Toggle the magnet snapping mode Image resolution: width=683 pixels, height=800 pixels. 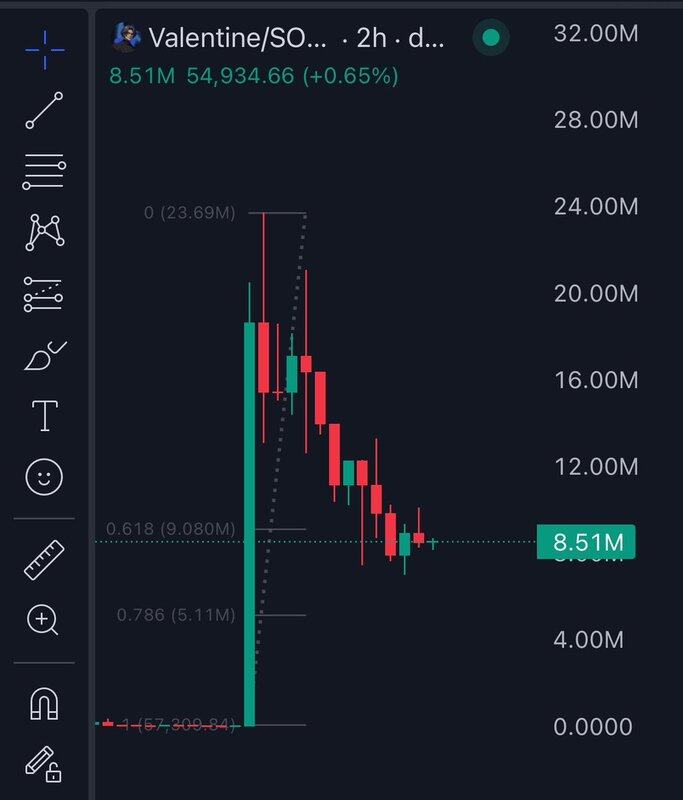(44, 705)
